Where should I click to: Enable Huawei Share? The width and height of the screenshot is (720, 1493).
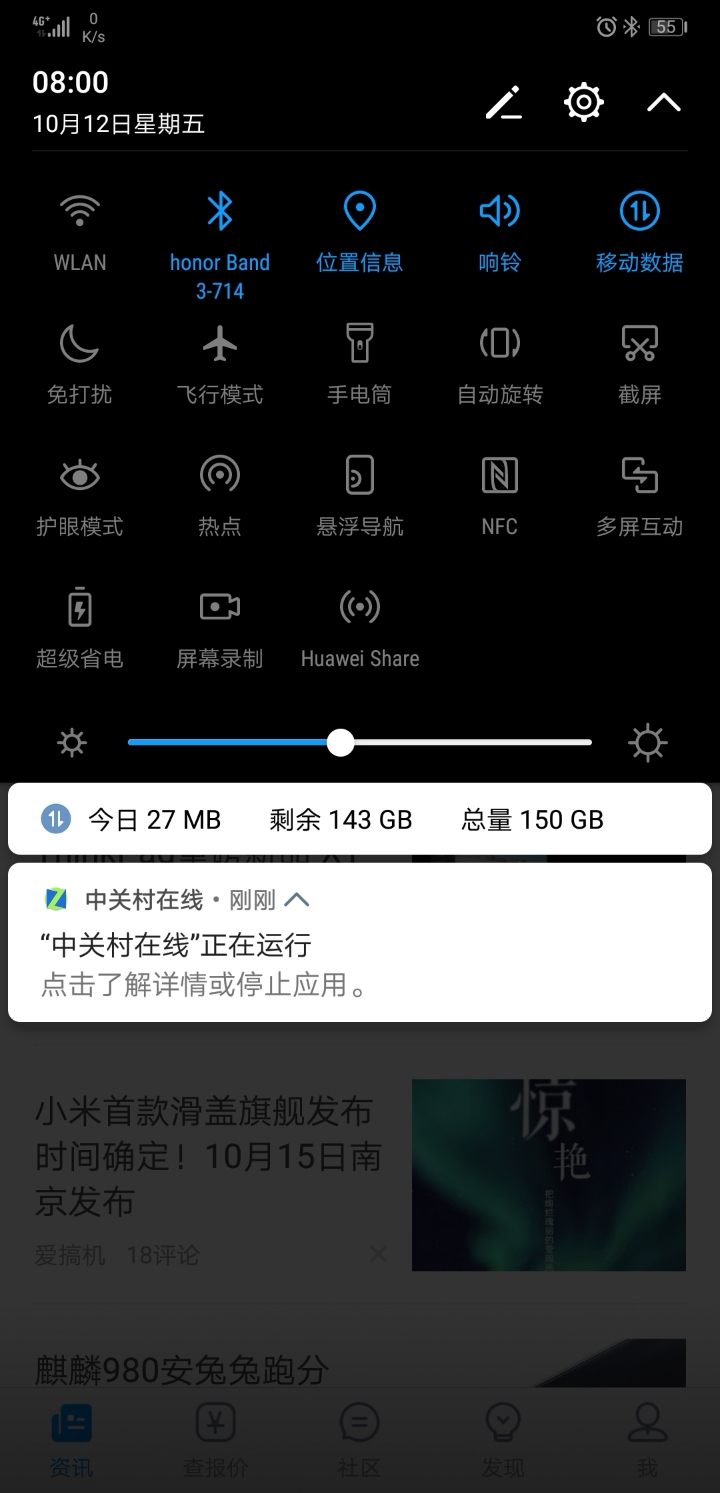[x=360, y=607]
